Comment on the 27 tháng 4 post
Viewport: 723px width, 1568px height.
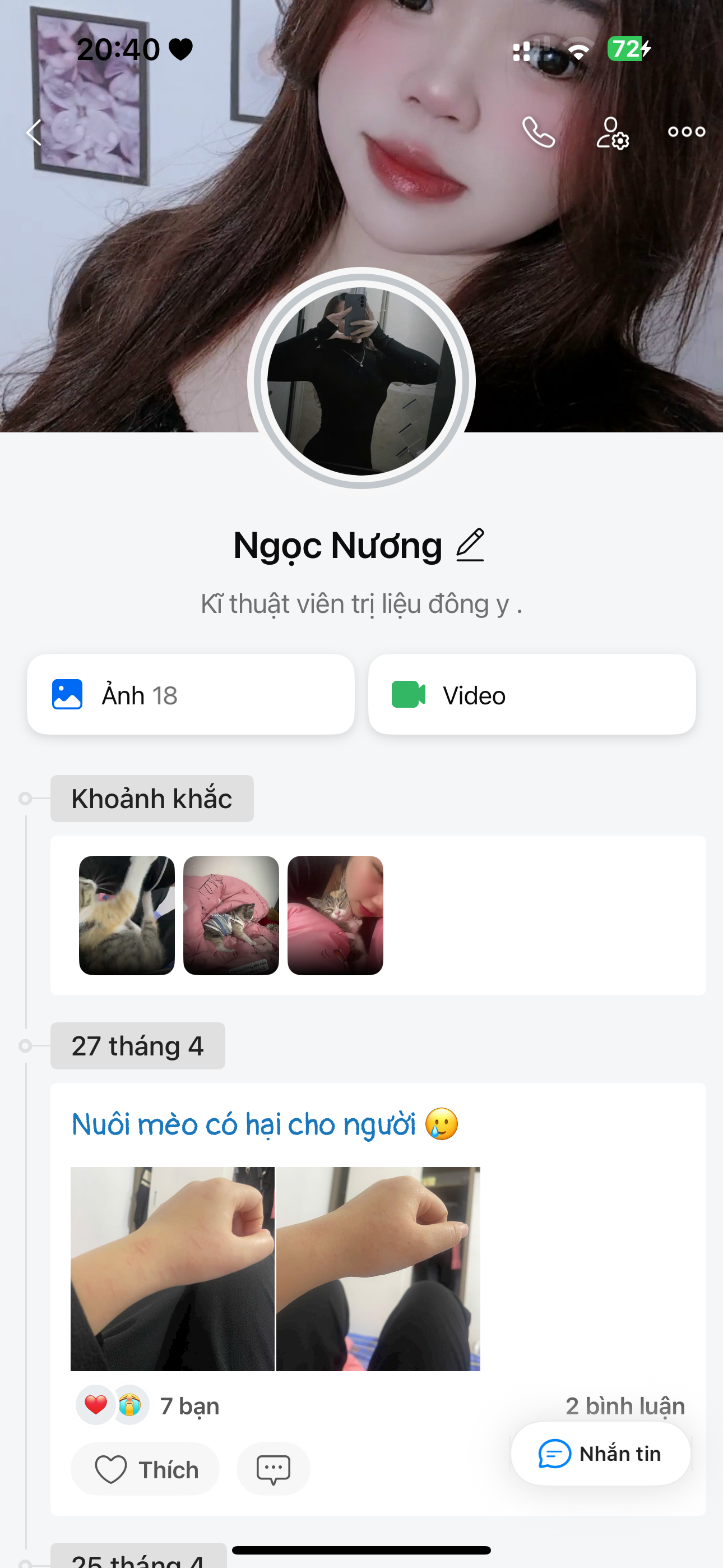tap(274, 1469)
